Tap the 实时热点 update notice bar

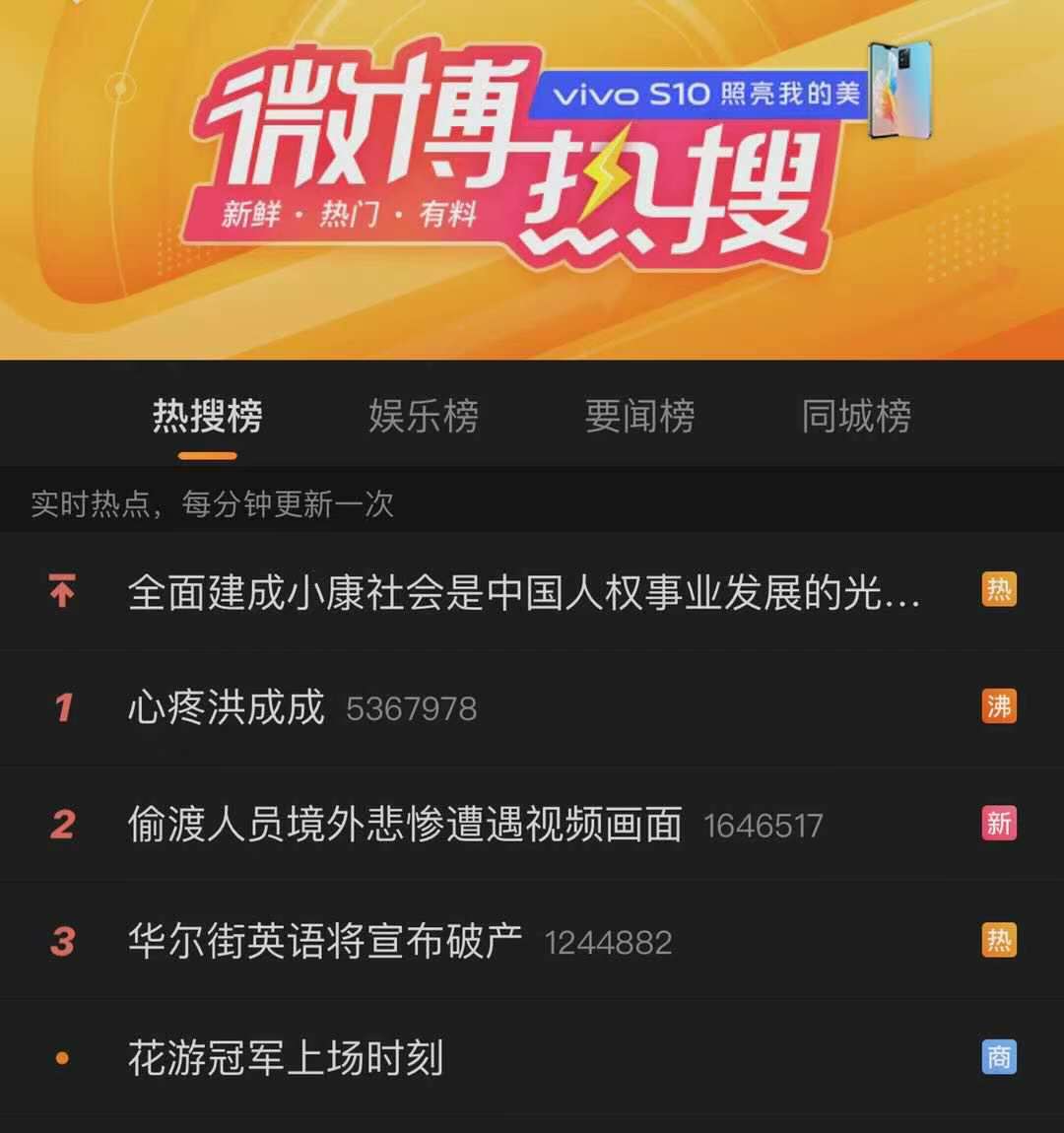pos(212,504)
